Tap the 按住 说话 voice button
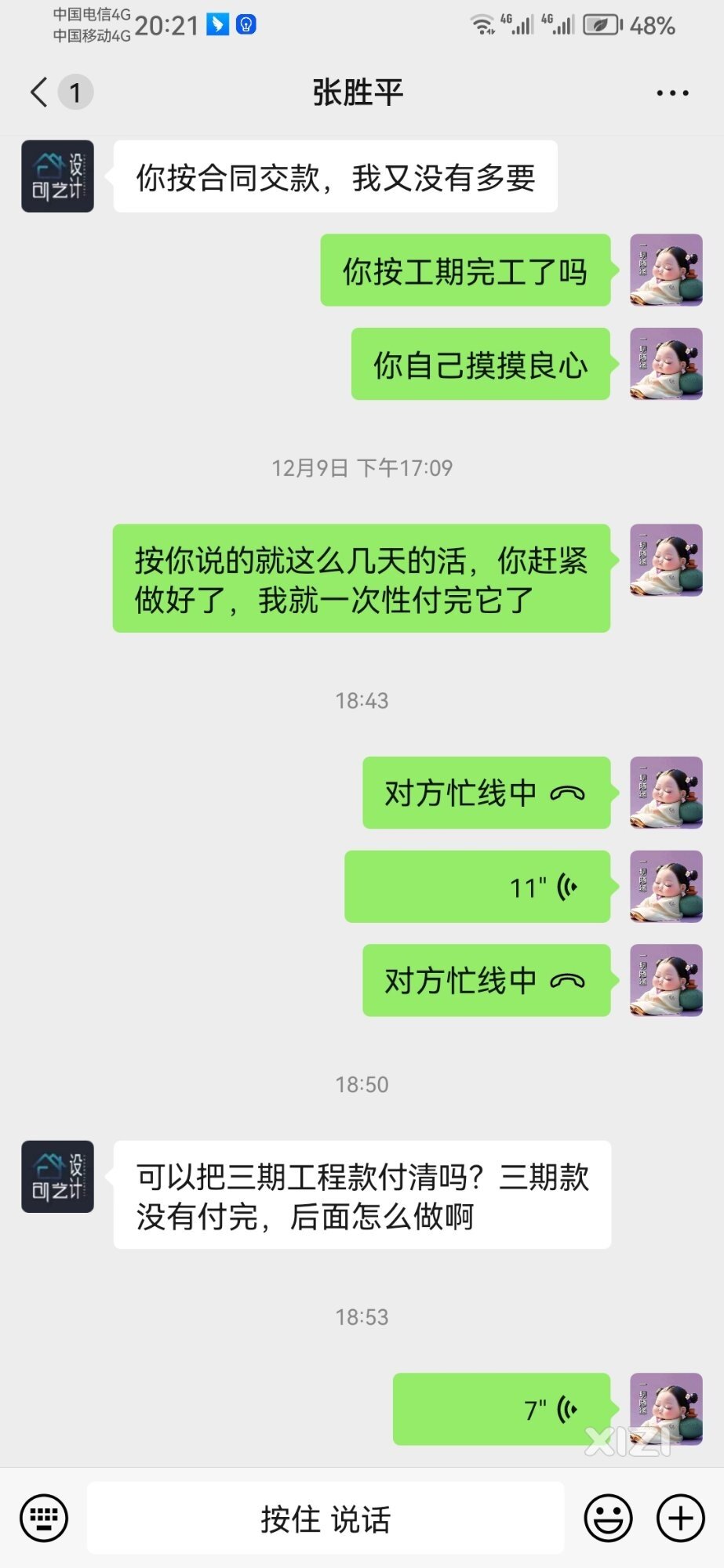Image resolution: width=724 pixels, height=1568 pixels. pyautogui.click(x=326, y=1519)
